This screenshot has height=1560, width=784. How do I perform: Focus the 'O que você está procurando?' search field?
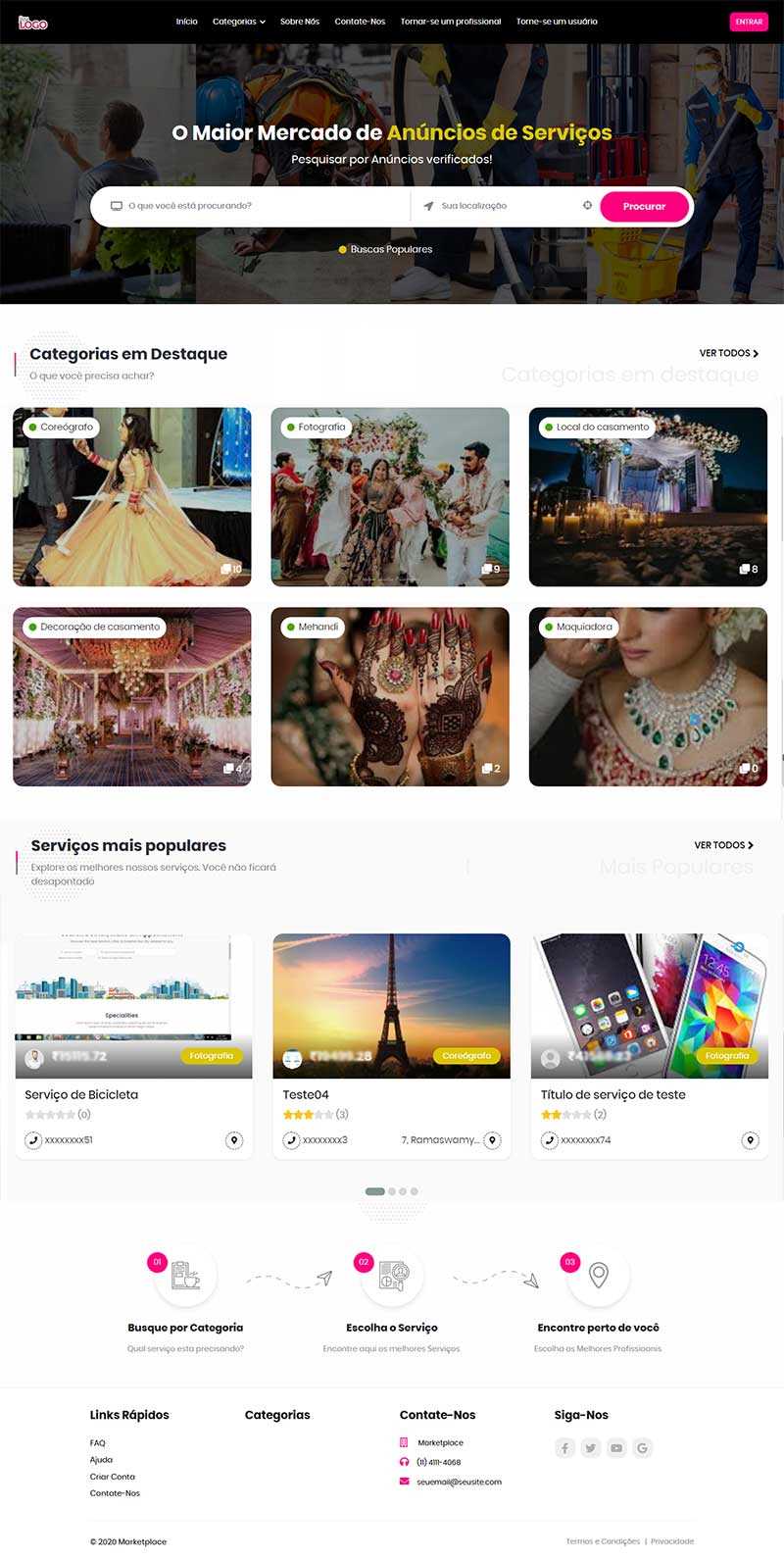coord(260,206)
